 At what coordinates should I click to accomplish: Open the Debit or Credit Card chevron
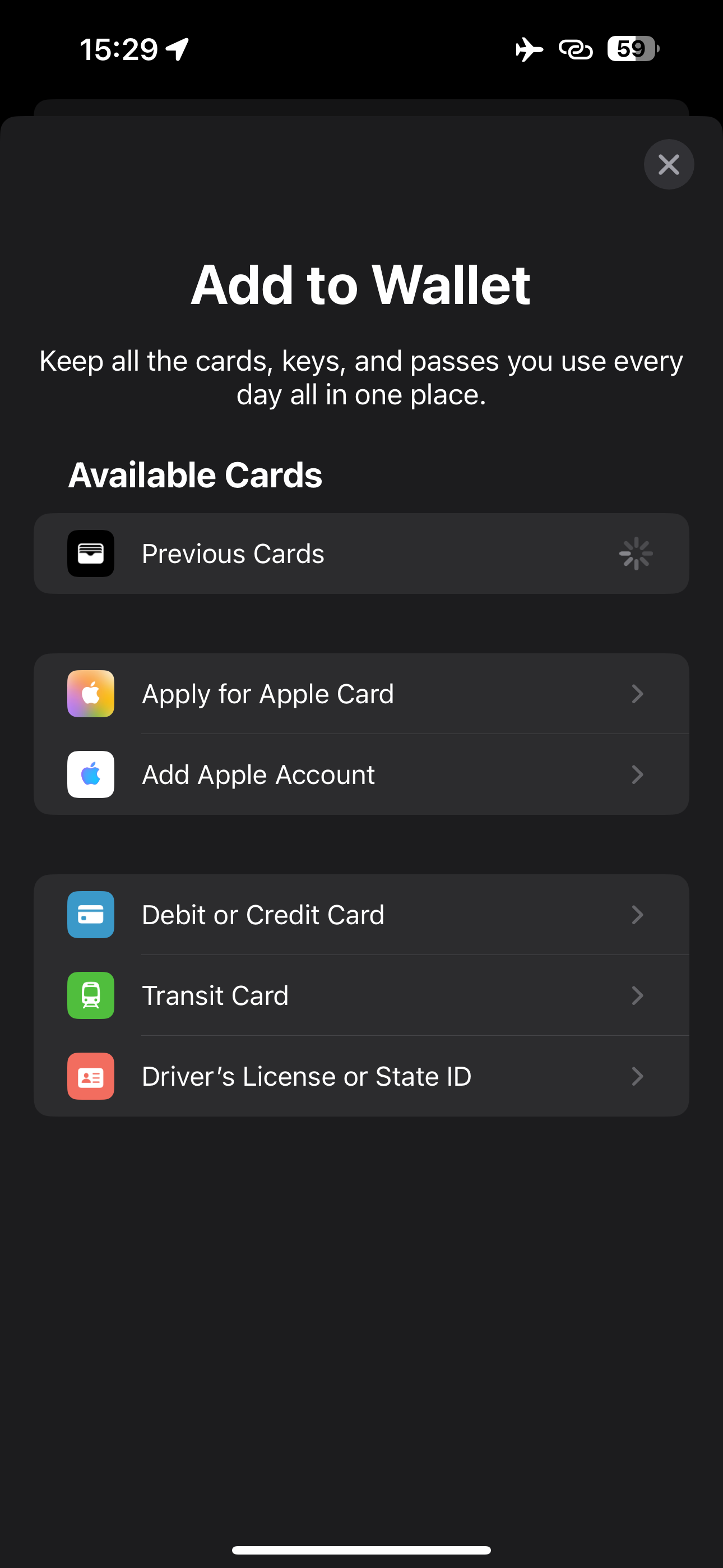pyautogui.click(x=637, y=915)
